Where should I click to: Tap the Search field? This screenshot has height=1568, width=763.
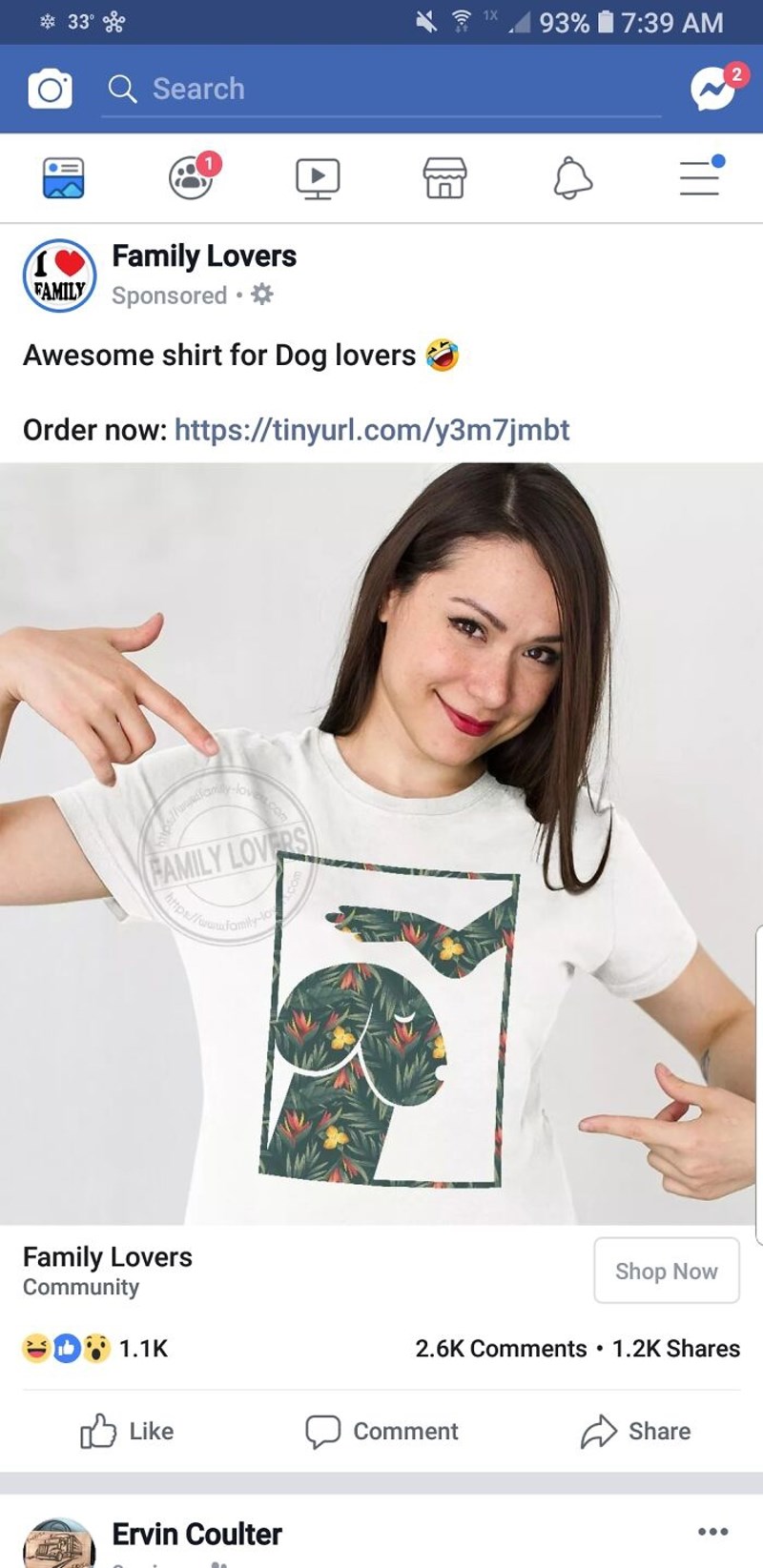(x=381, y=89)
